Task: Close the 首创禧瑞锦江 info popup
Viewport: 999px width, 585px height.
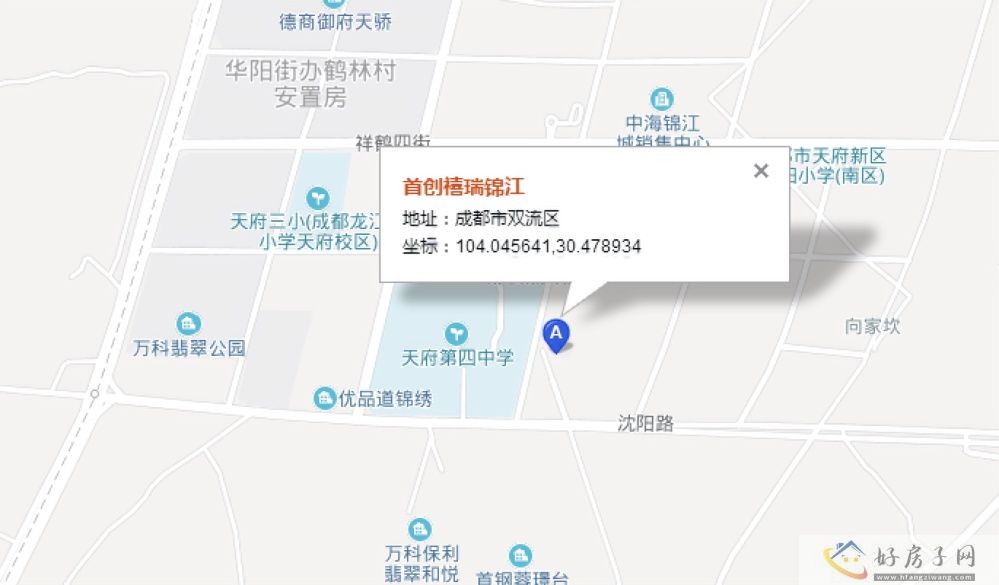Action: [761, 171]
